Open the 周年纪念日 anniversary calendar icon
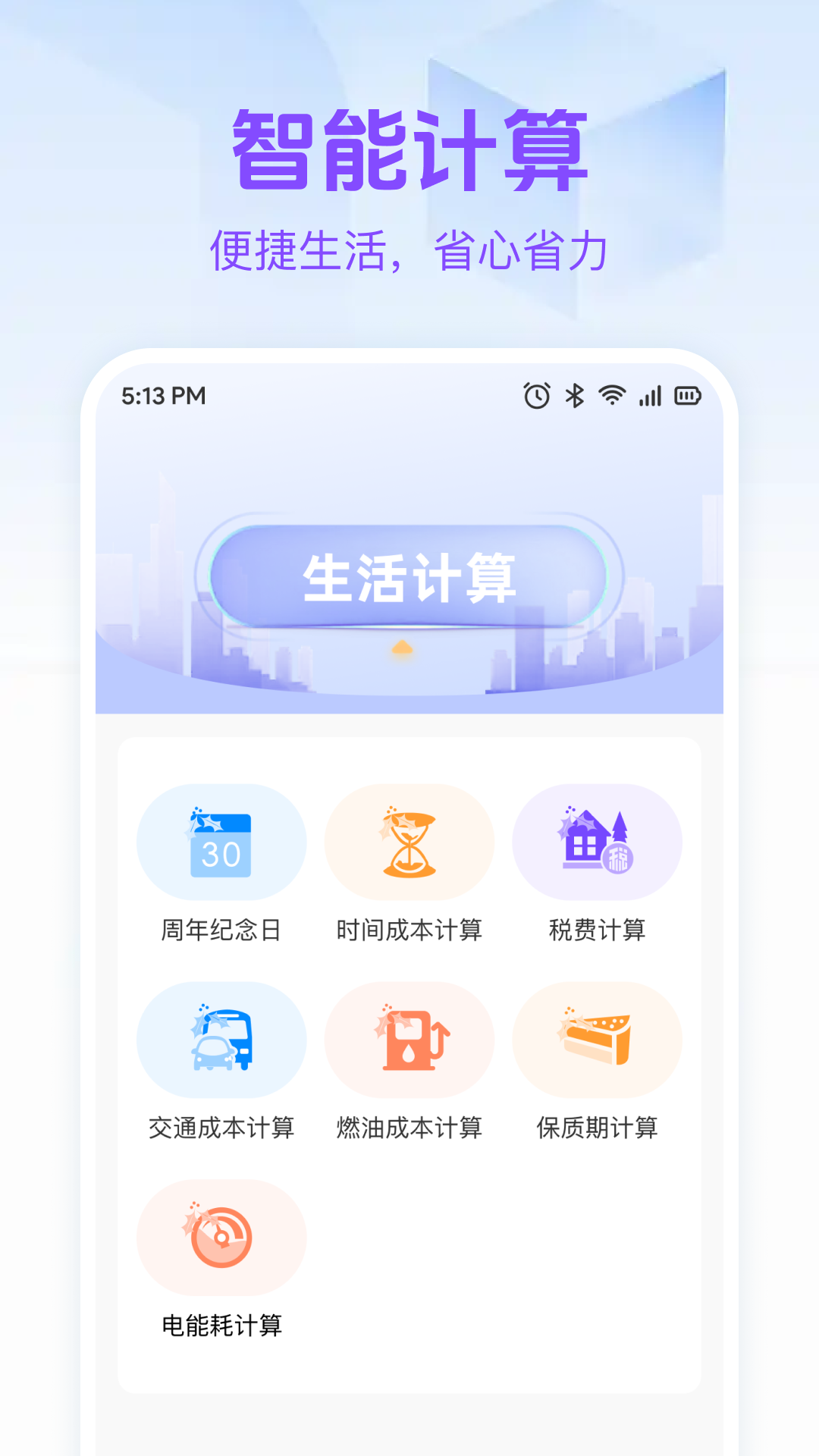This screenshot has width=819, height=1456. [221, 842]
